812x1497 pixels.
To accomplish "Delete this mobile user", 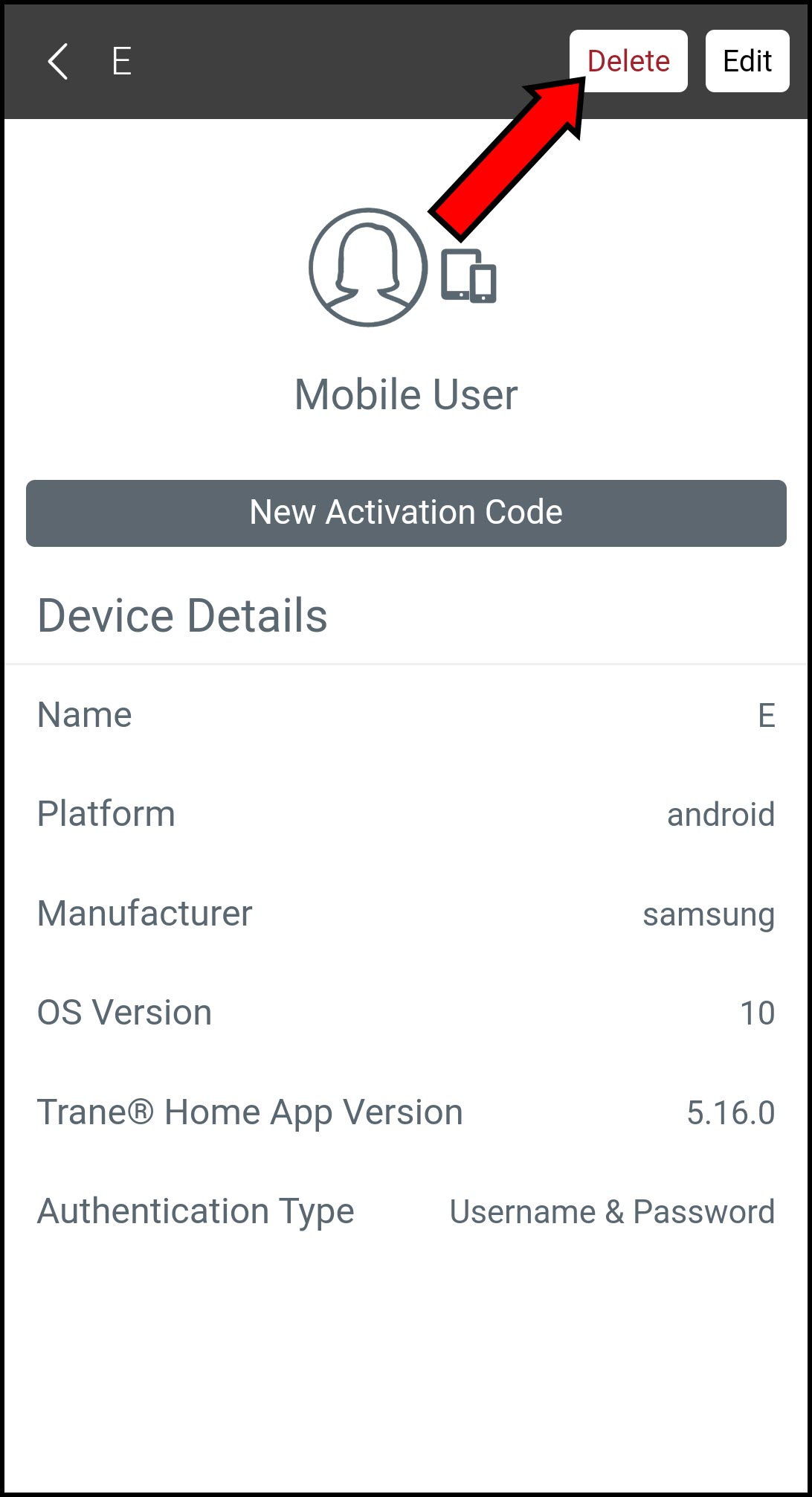I will coord(628,61).
